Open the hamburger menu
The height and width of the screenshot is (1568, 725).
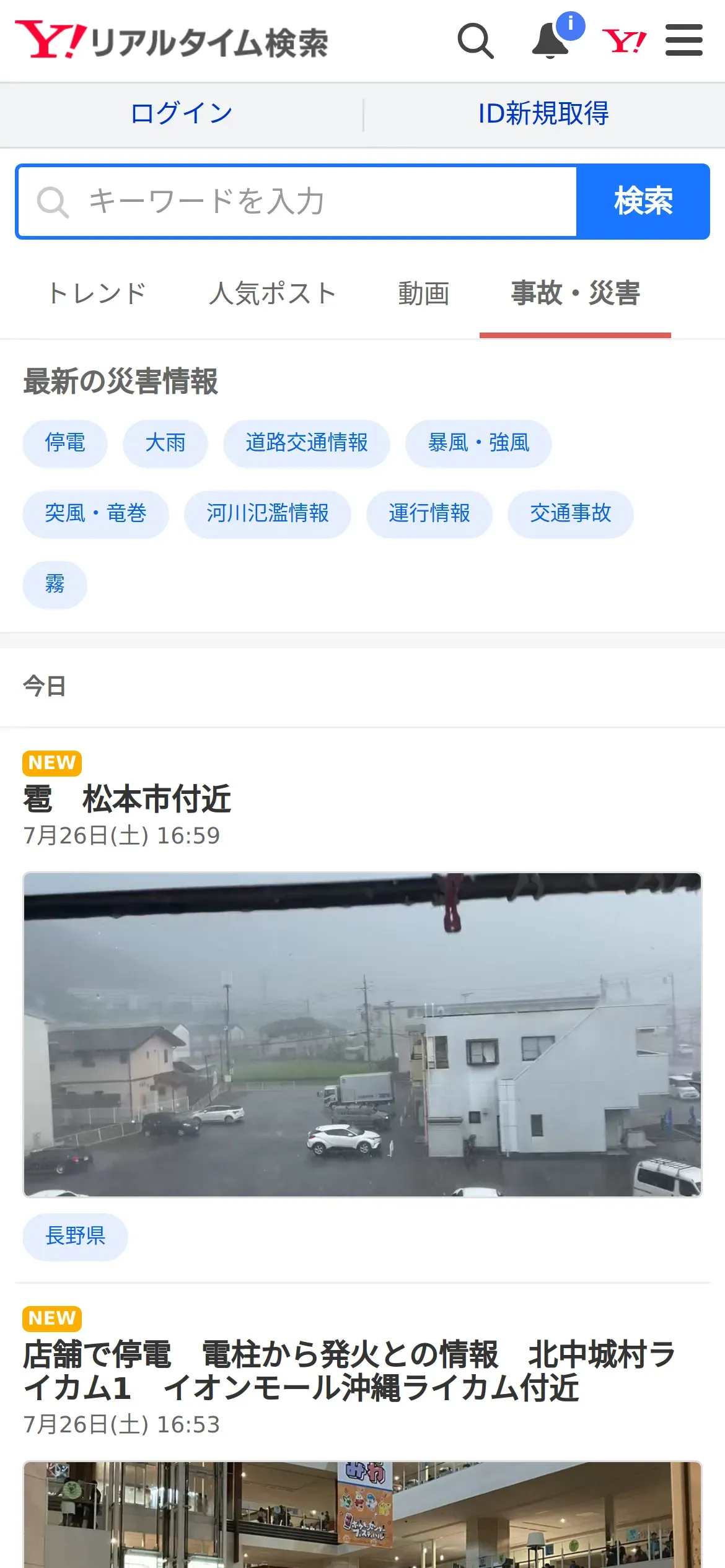coord(683,41)
